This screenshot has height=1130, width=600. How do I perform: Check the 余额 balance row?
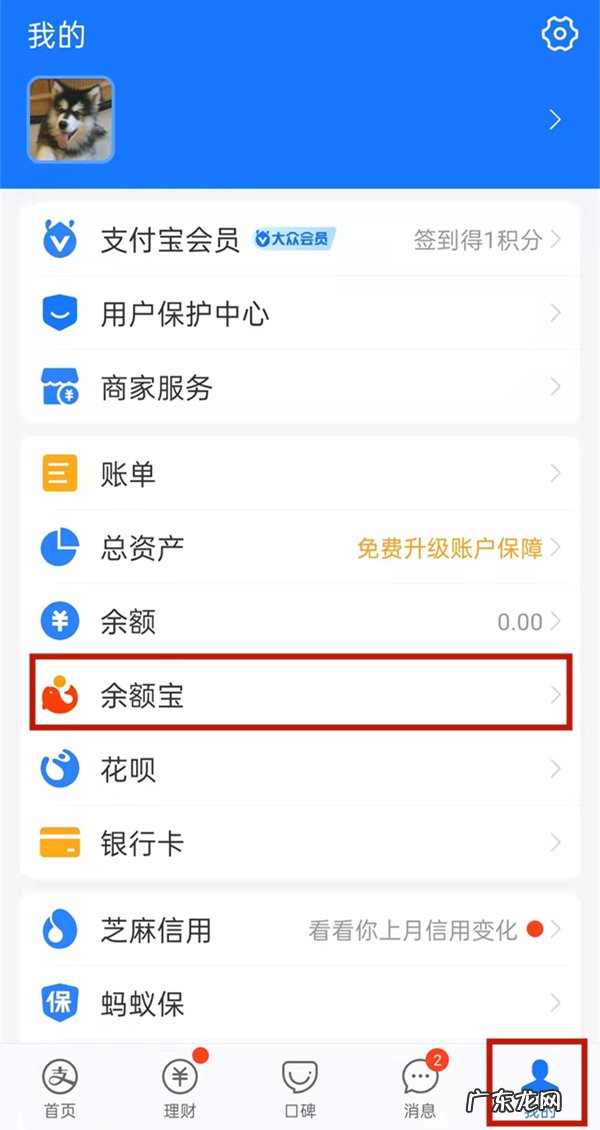coord(300,622)
